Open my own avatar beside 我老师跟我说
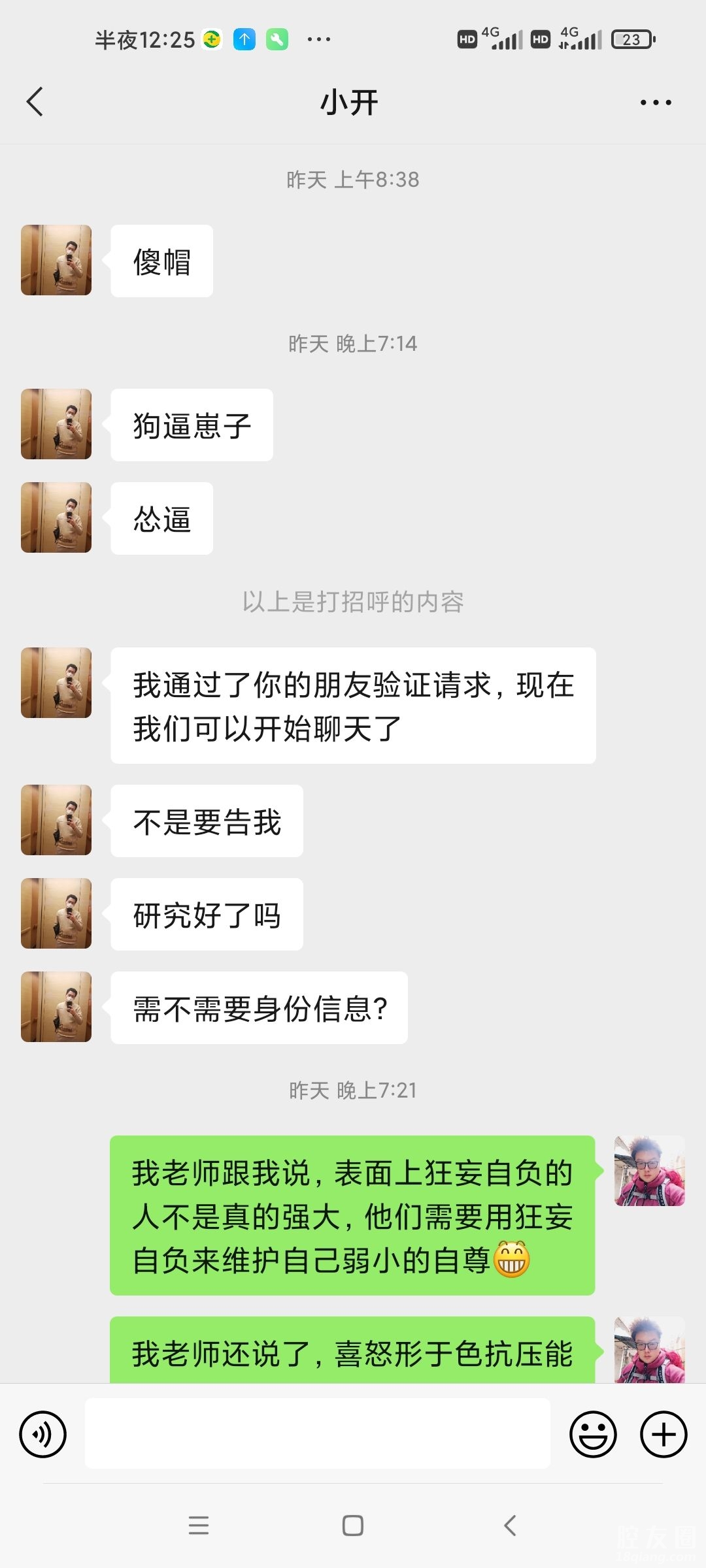The width and height of the screenshot is (706, 1568). click(x=649, y=1171)
